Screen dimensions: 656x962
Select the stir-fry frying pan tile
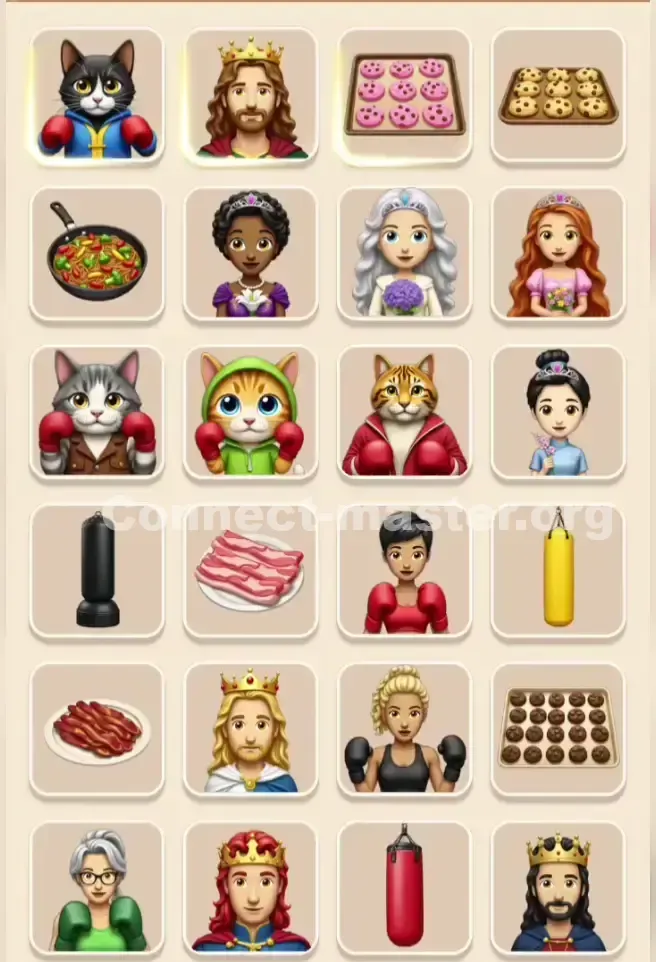(x=97, y=254)
